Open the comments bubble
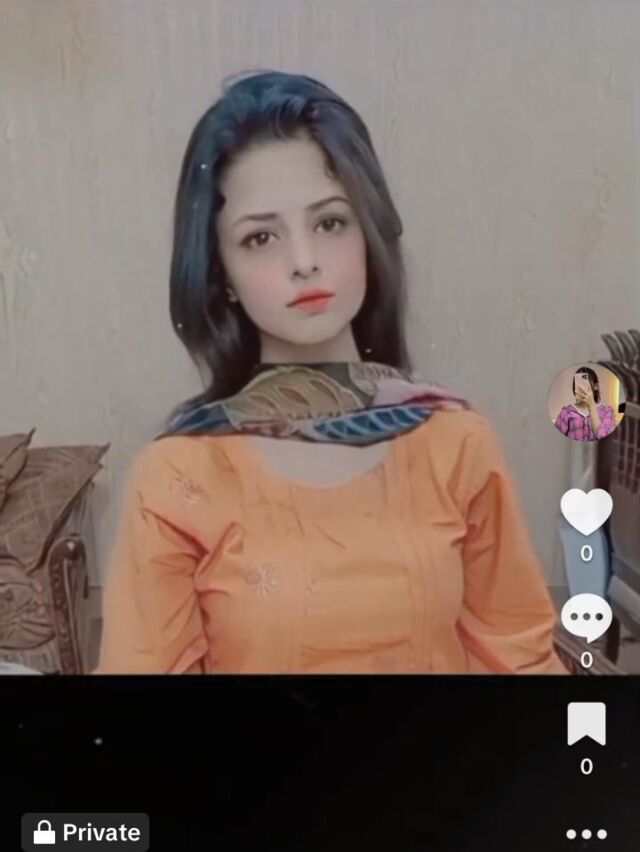 click(586, 617)
